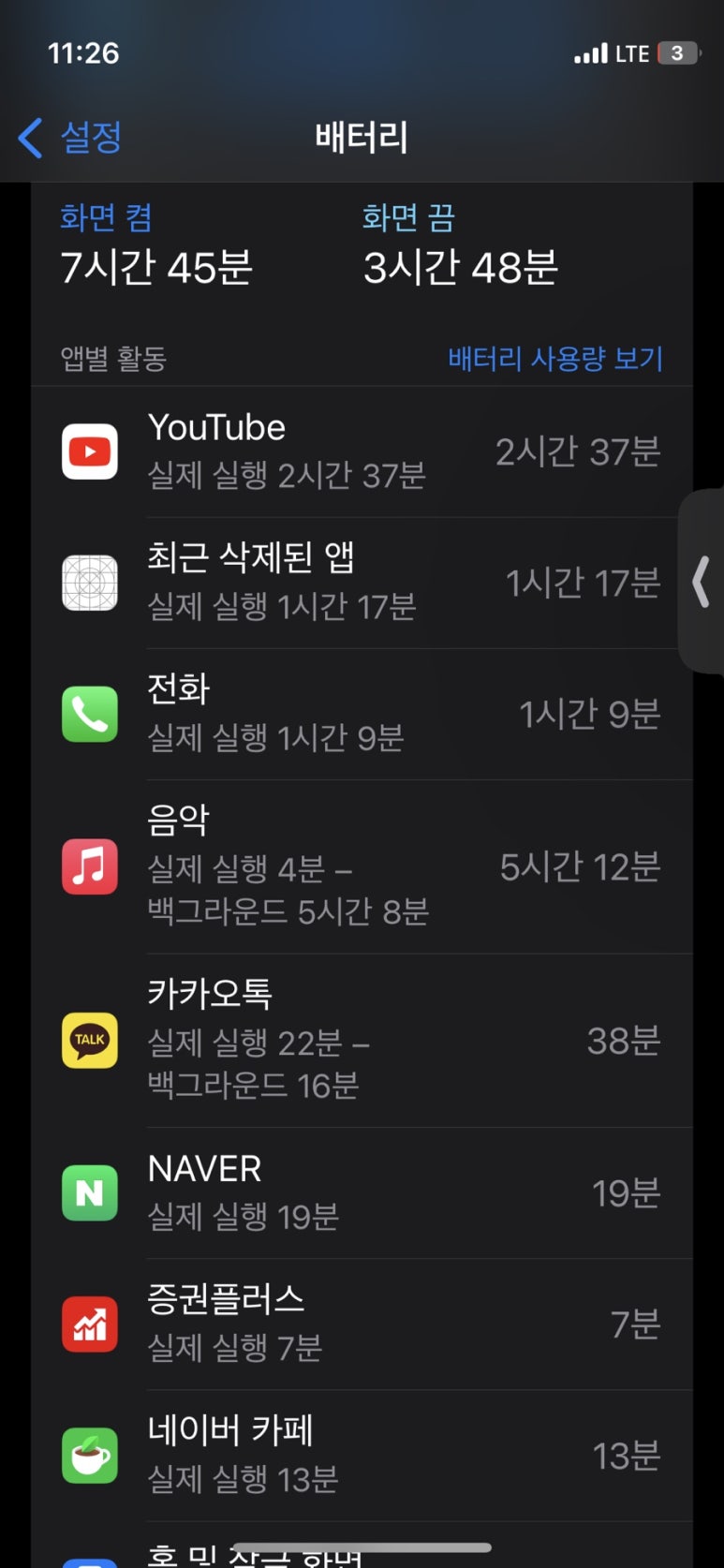Select the 카카오톡 activity row
724x1568 pixels.
pos(362,1041)
